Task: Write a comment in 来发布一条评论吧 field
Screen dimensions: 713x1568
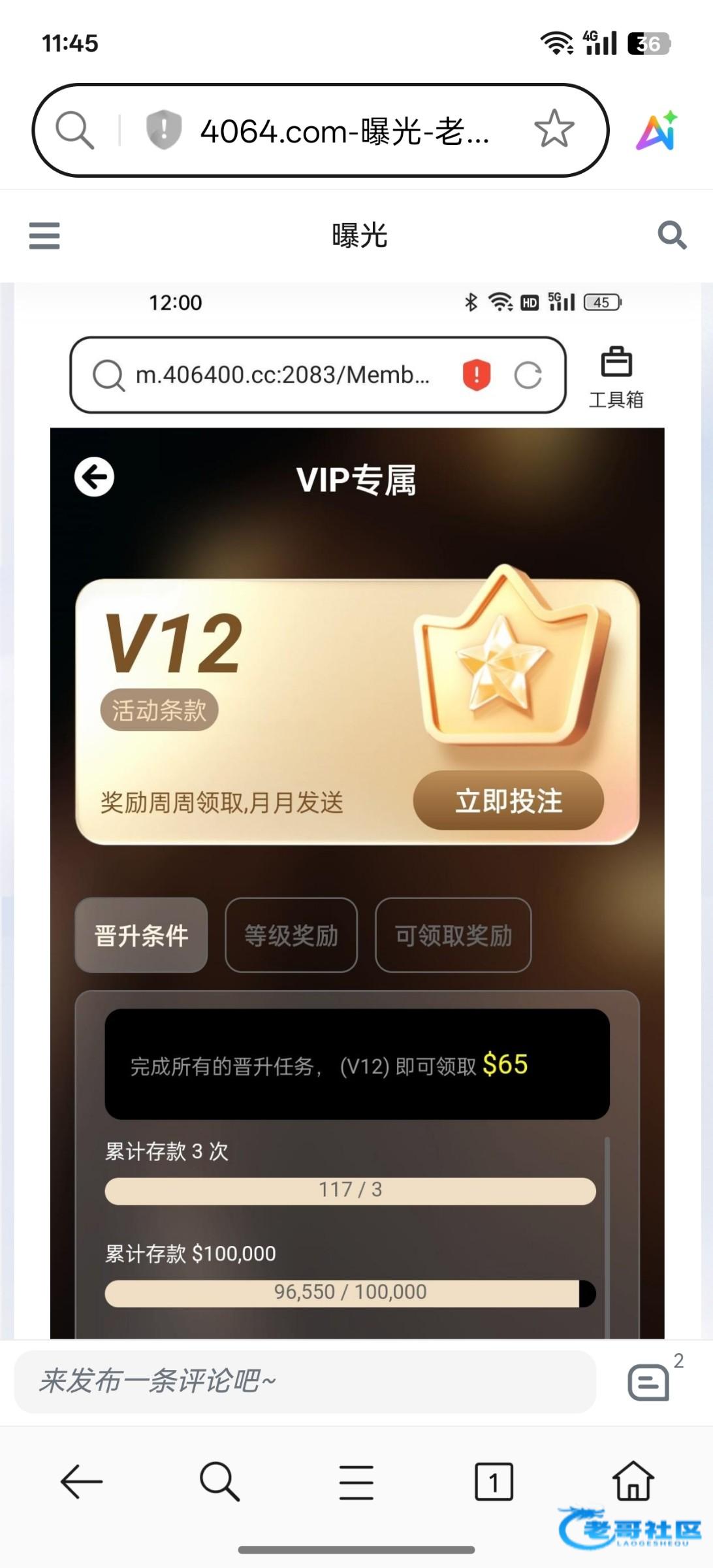Action: pos(304,1381)
